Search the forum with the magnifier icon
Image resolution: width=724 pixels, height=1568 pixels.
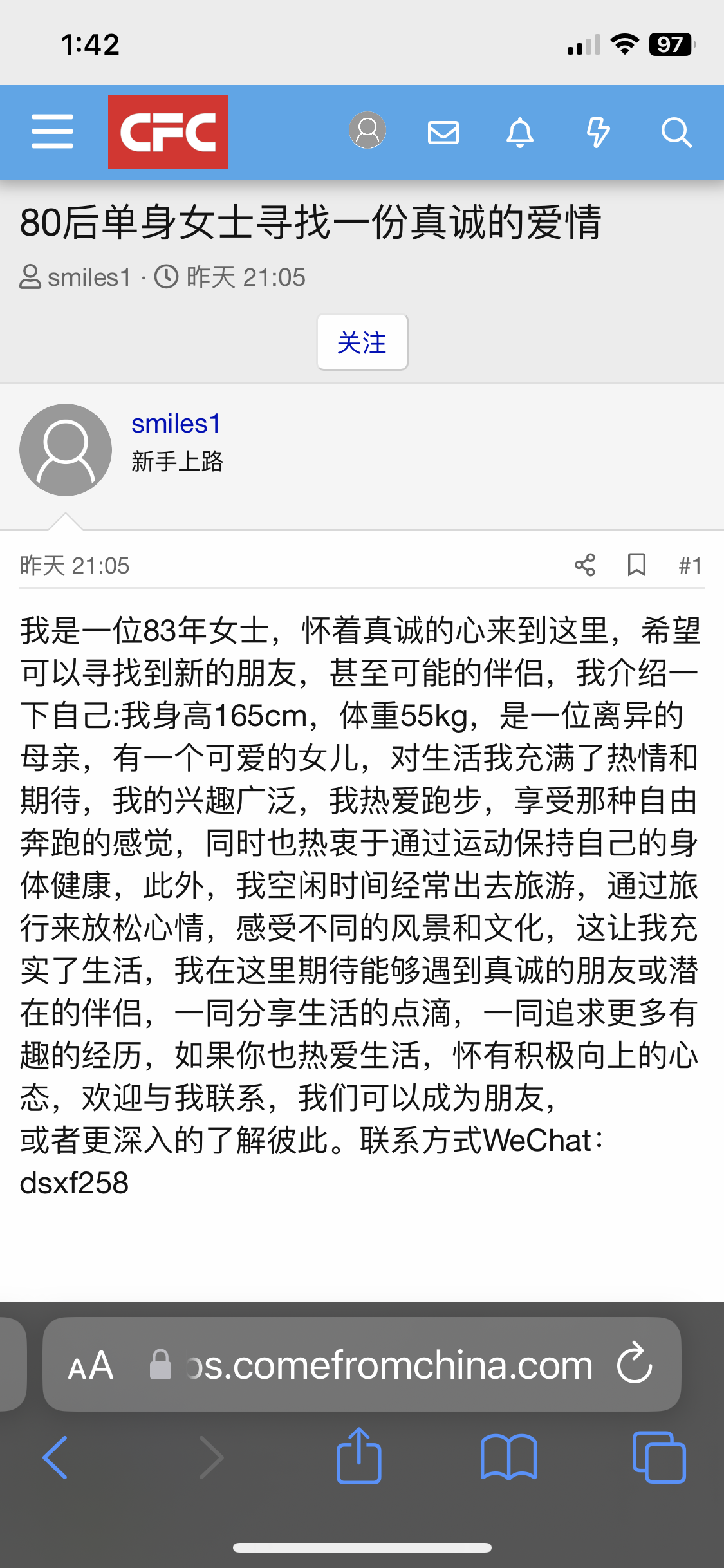(676, 133)
